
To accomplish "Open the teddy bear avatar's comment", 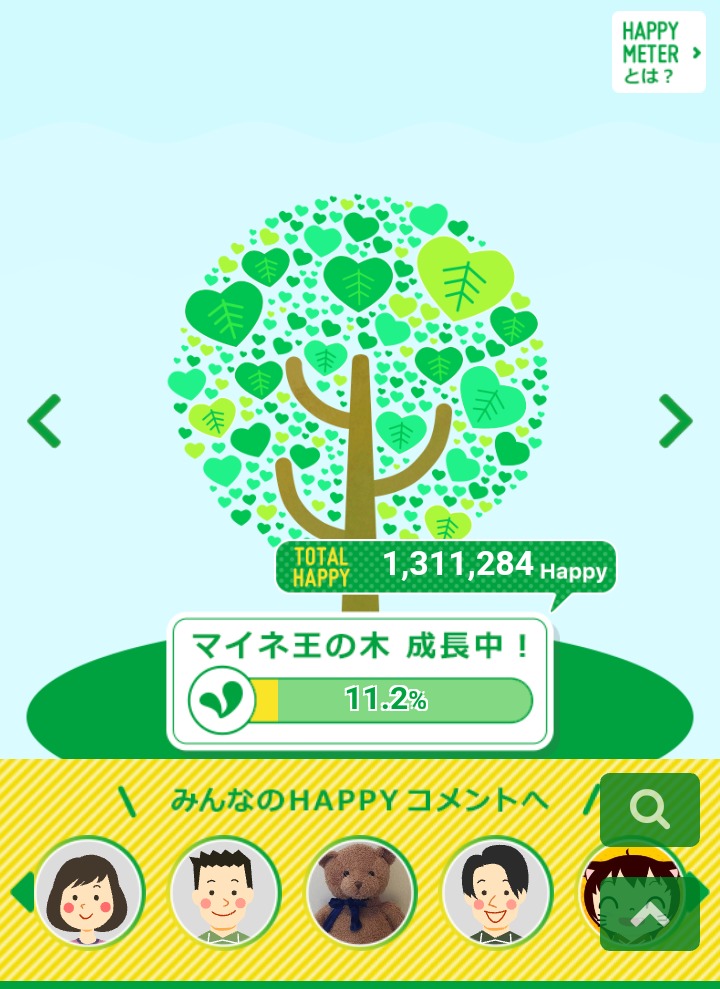I will coord(361,892).
